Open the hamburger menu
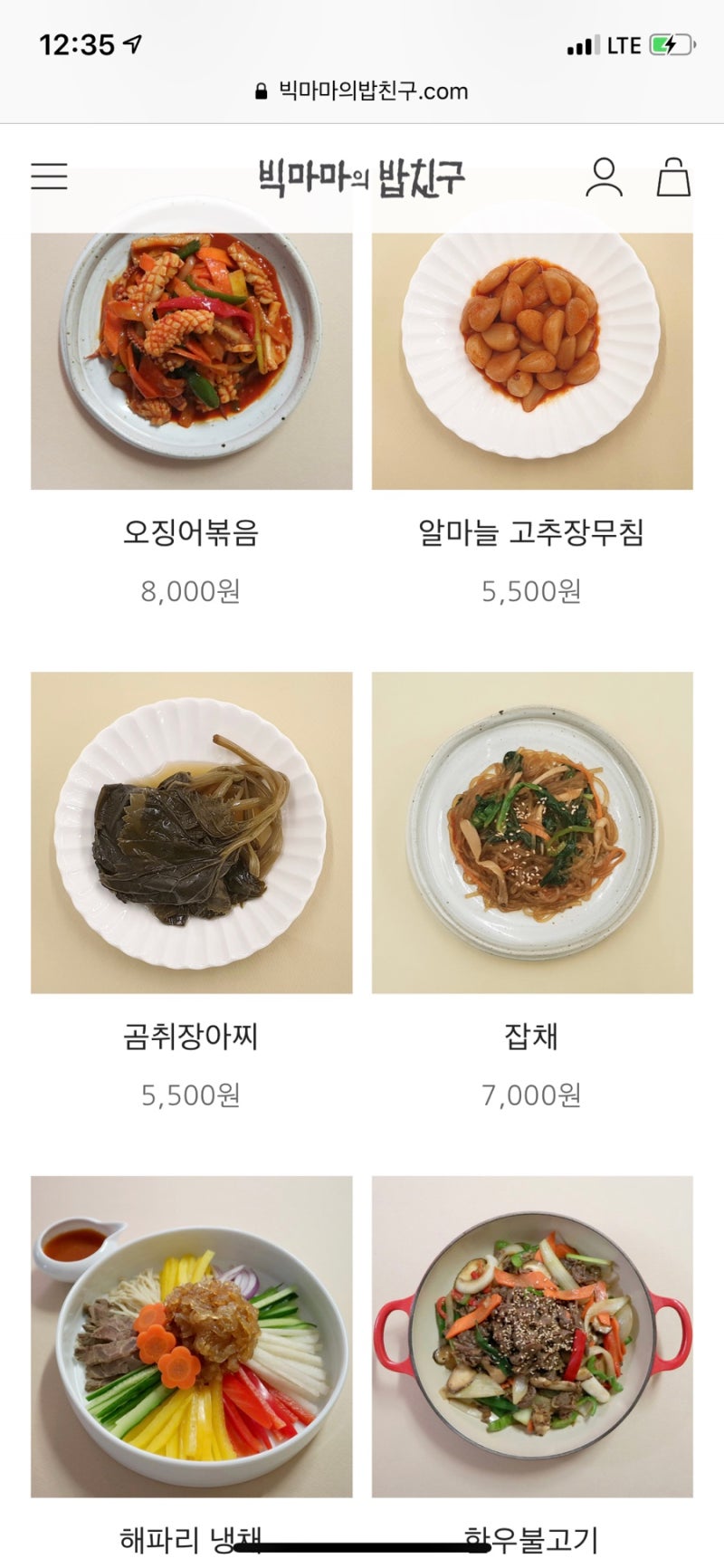 click(50, 176)
